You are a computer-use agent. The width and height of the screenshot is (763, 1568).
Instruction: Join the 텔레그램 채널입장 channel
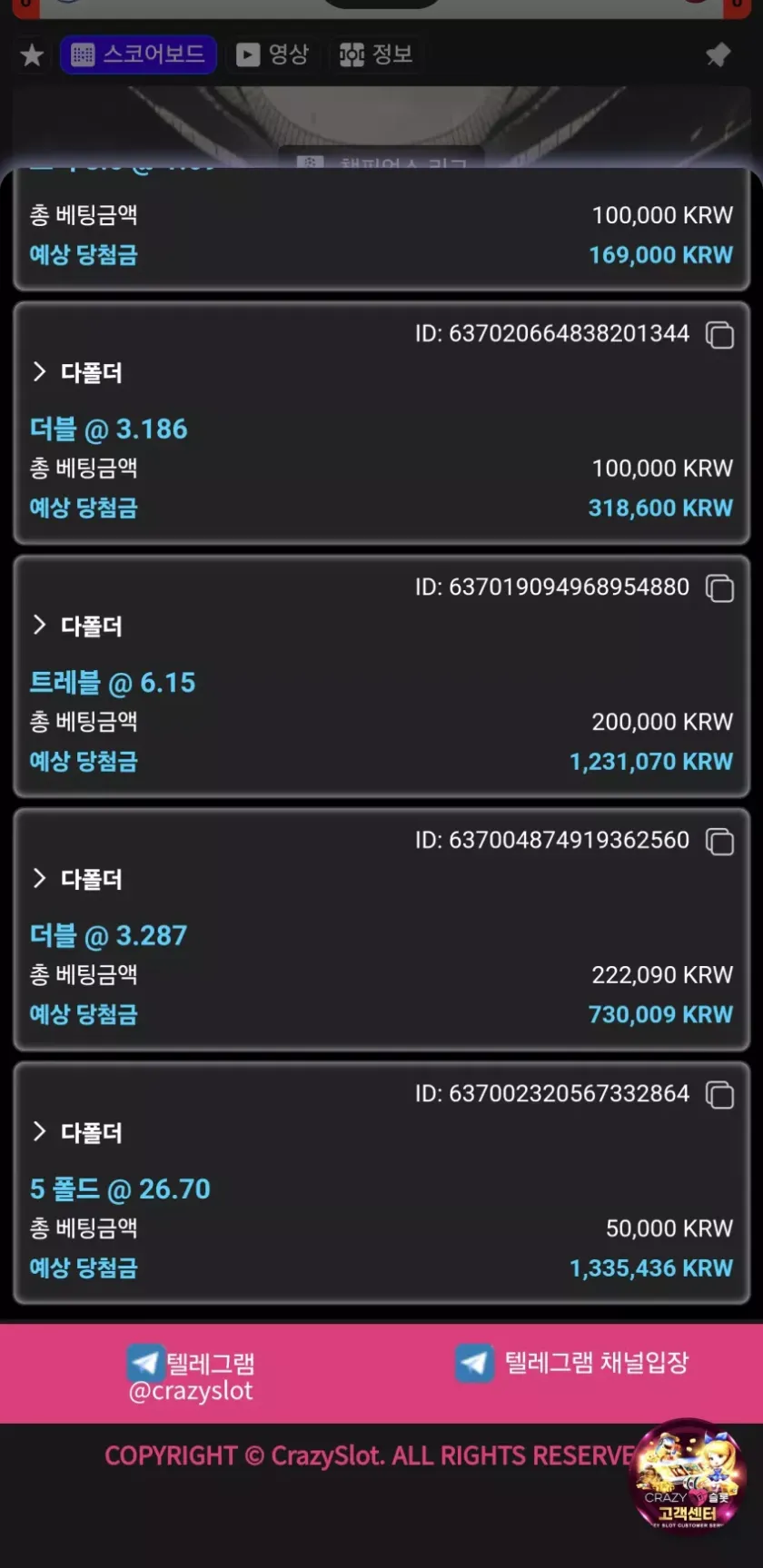572,1363
